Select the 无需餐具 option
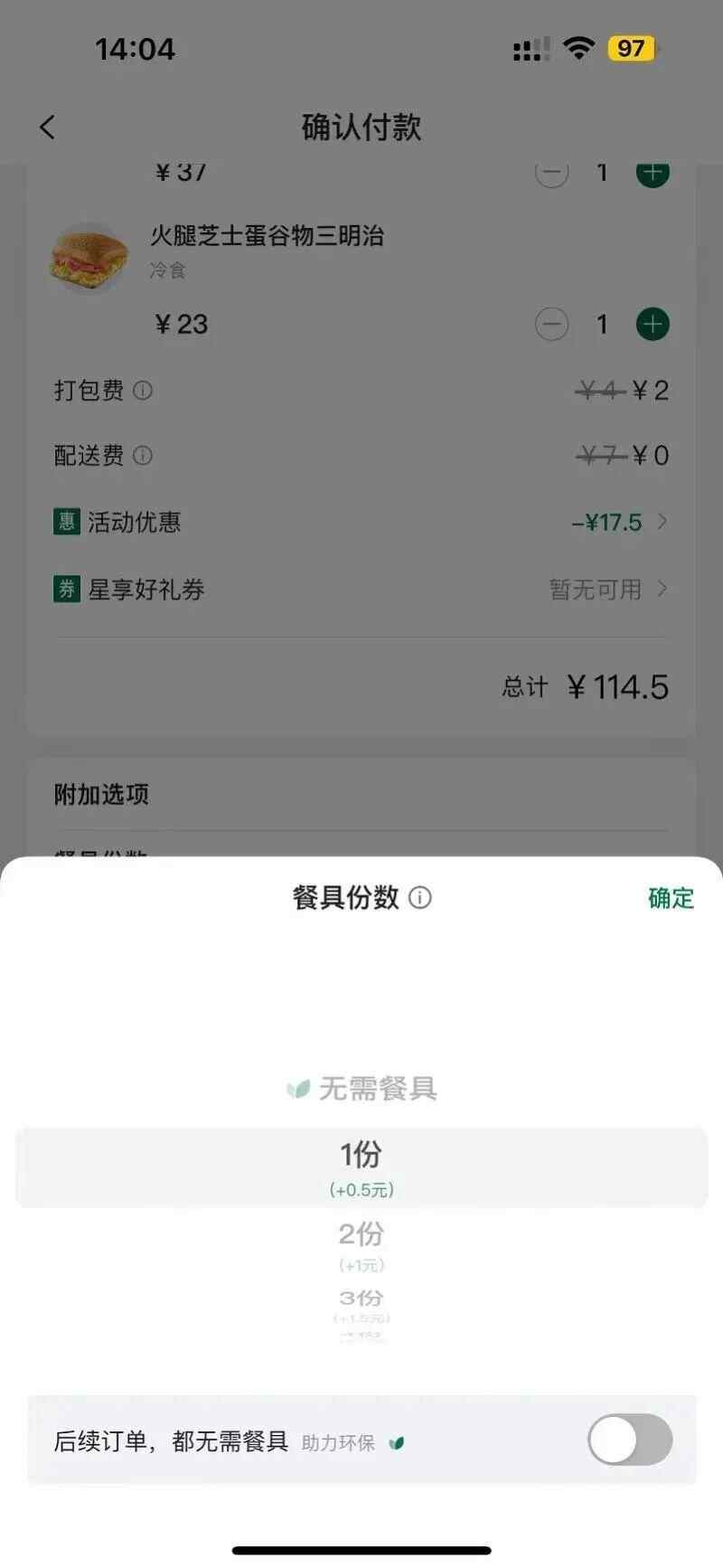Screen dimensions: 723x1568 (361, 1088)
